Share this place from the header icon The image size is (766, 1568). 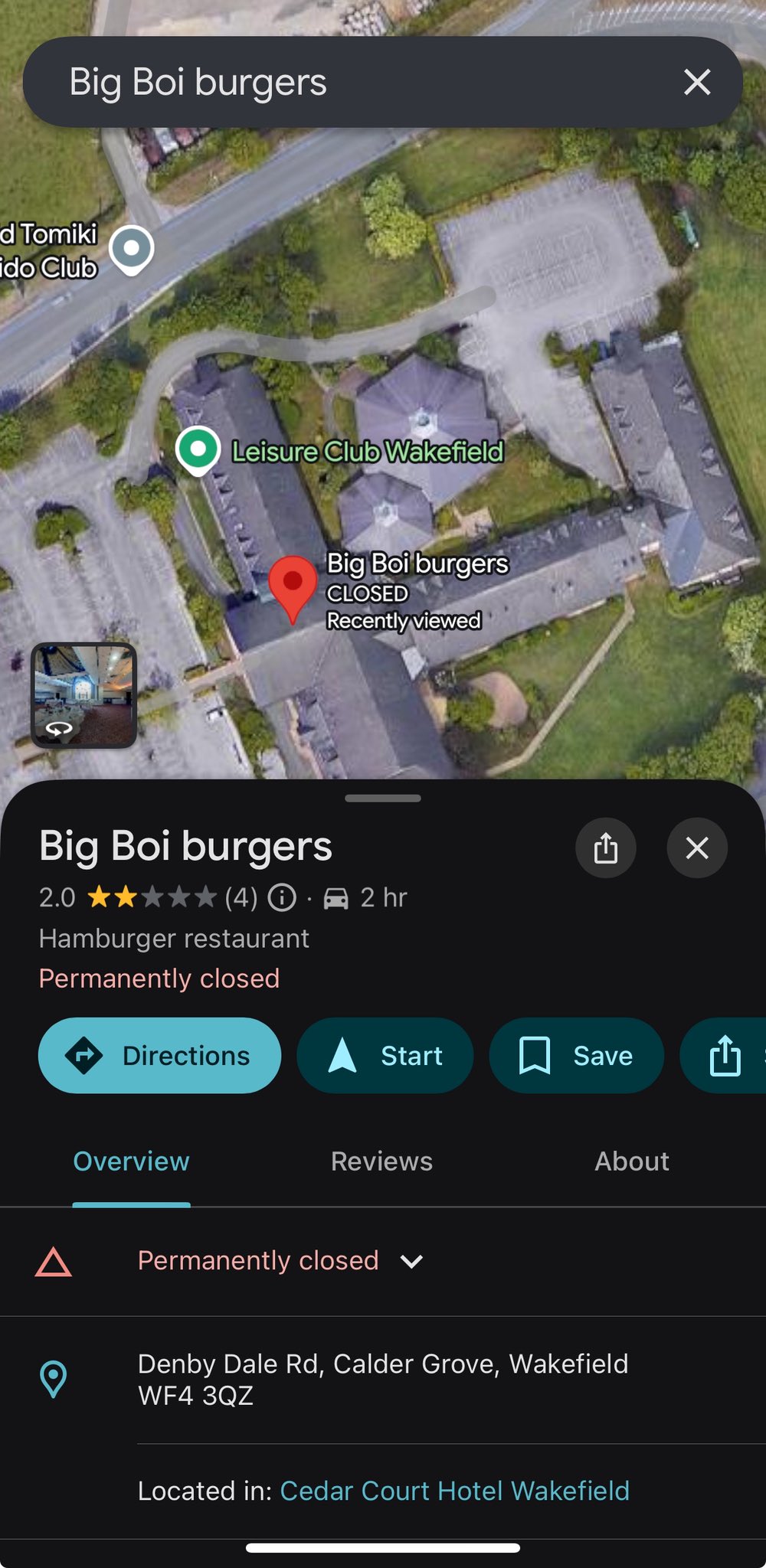606,848
